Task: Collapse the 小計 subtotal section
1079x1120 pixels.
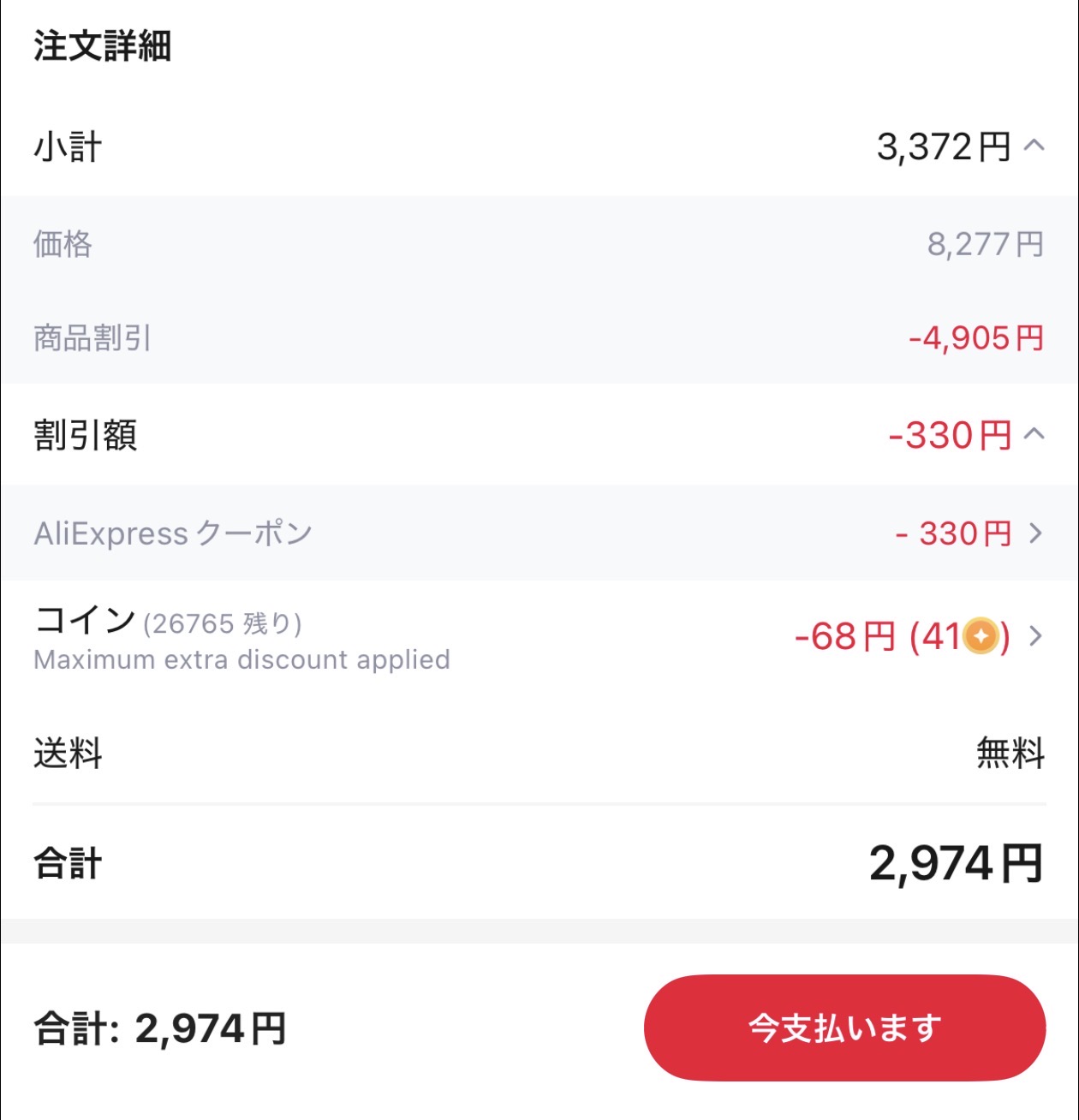Action: point(1032,146)
